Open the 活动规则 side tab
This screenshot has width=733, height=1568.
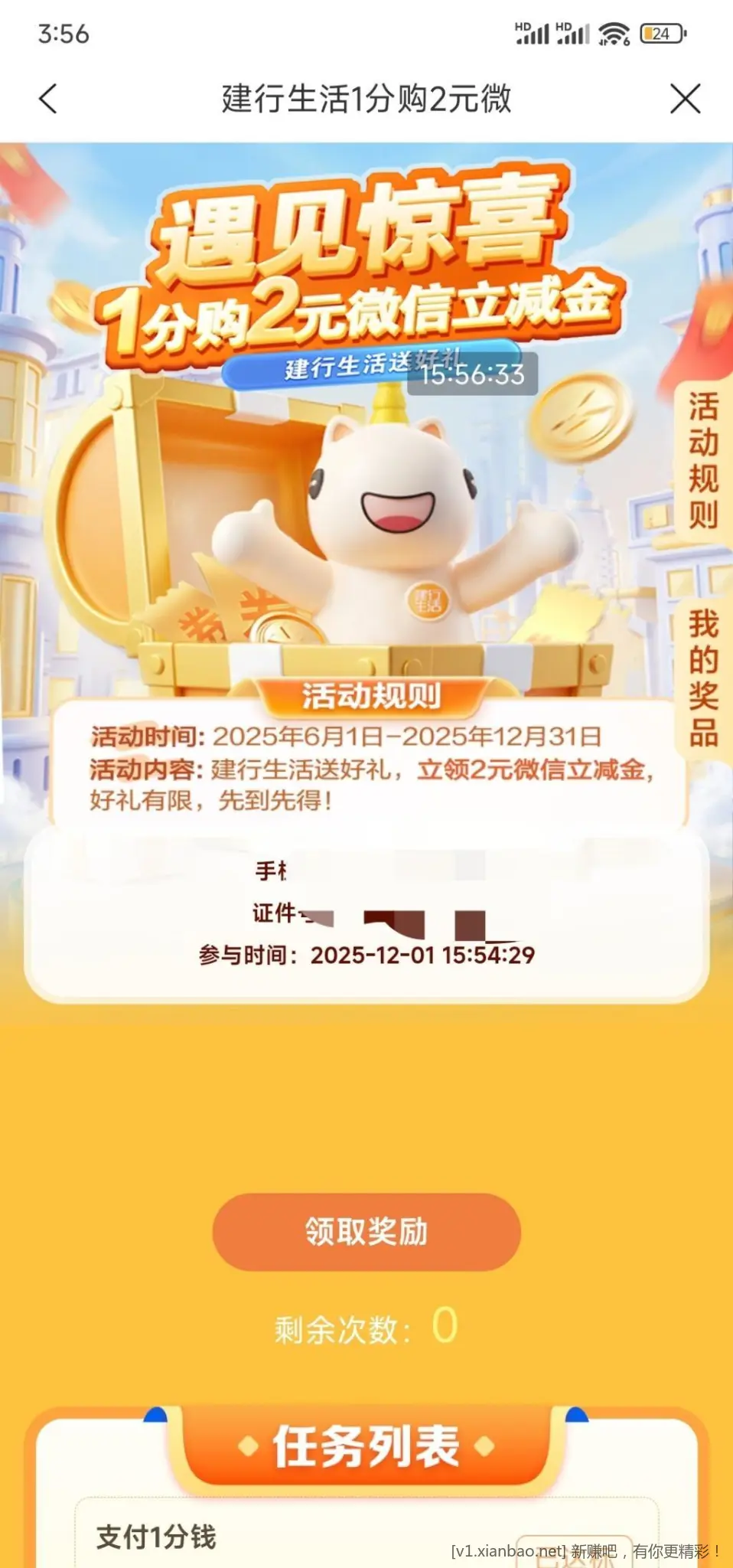[702, 460]
